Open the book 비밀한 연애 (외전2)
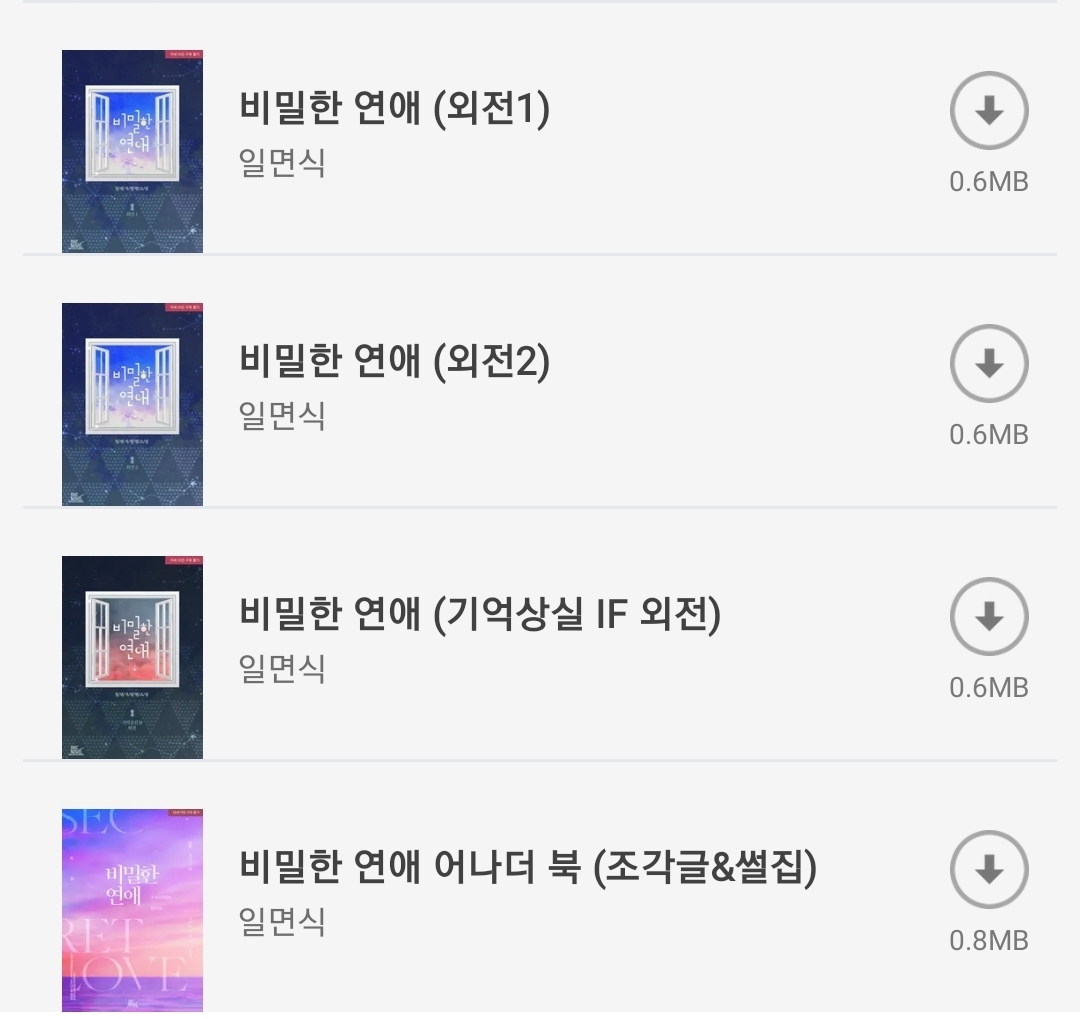This screenshot has height=1019, width=1080. [x=394, y=362]
